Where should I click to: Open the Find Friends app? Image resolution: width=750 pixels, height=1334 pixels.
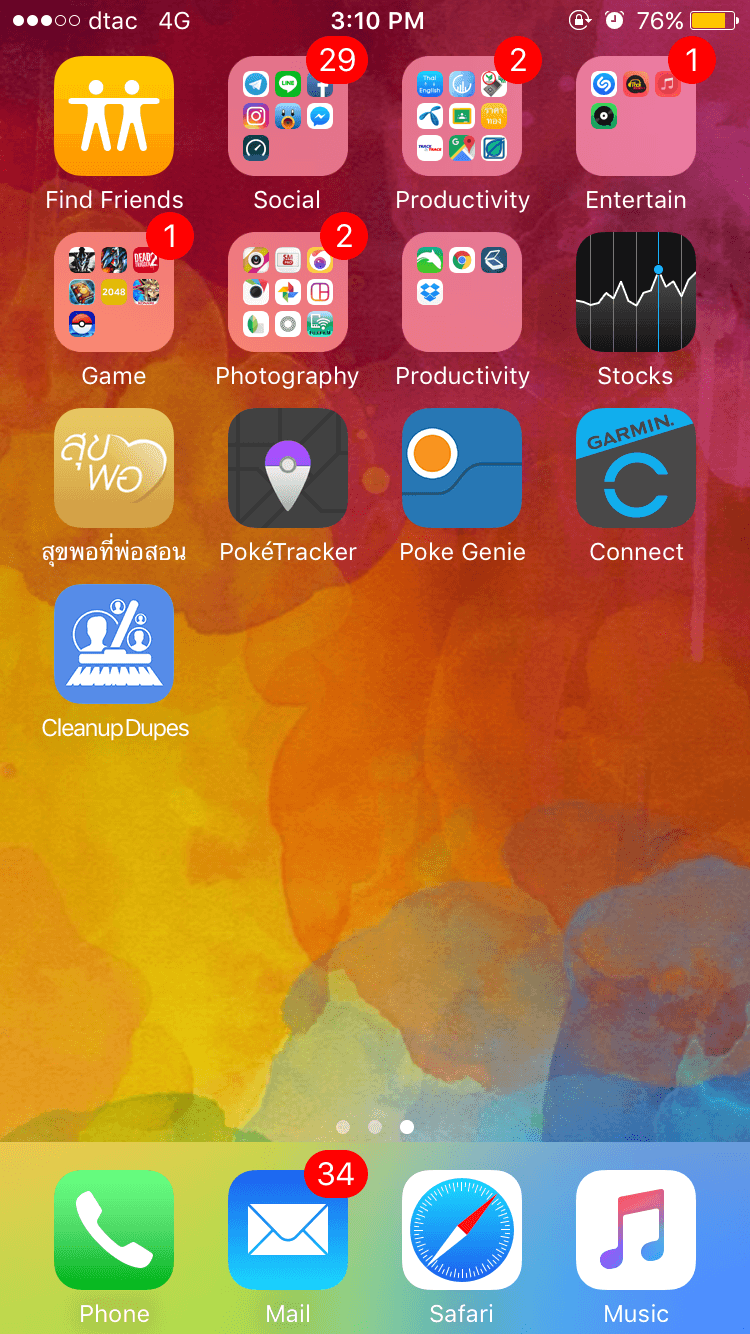[114, 116]
